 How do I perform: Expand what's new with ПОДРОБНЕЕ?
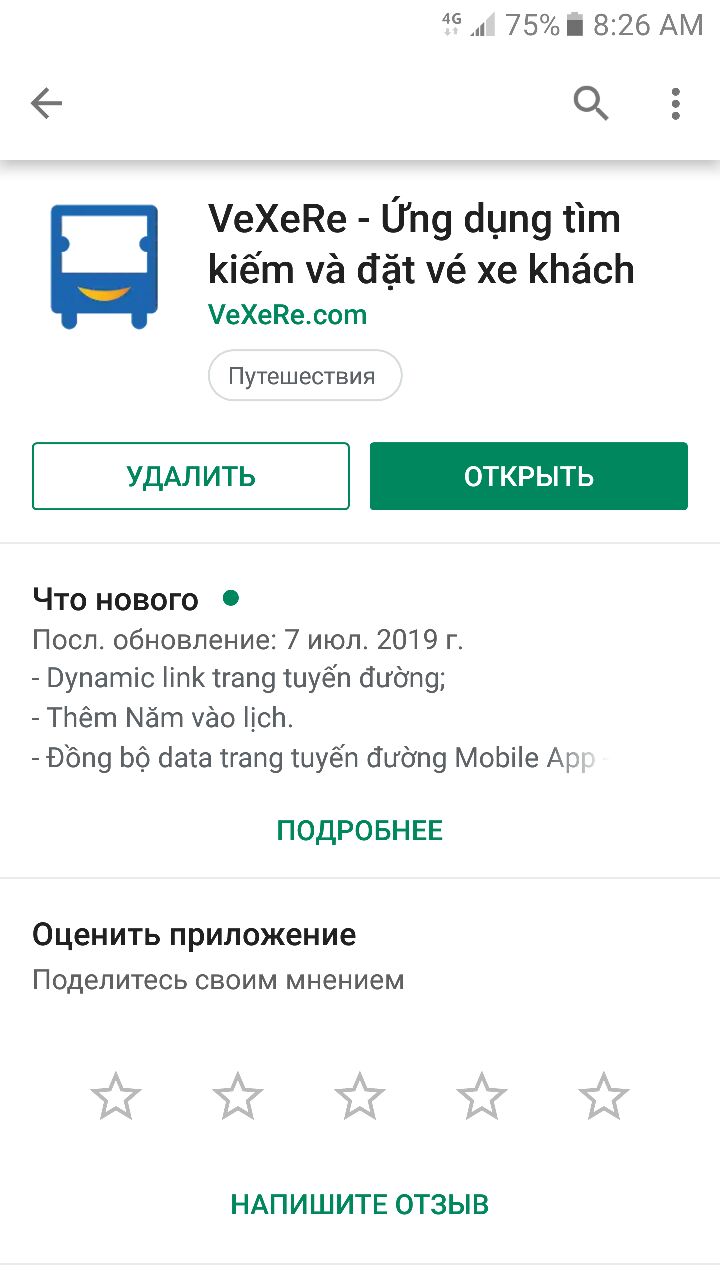360,830
